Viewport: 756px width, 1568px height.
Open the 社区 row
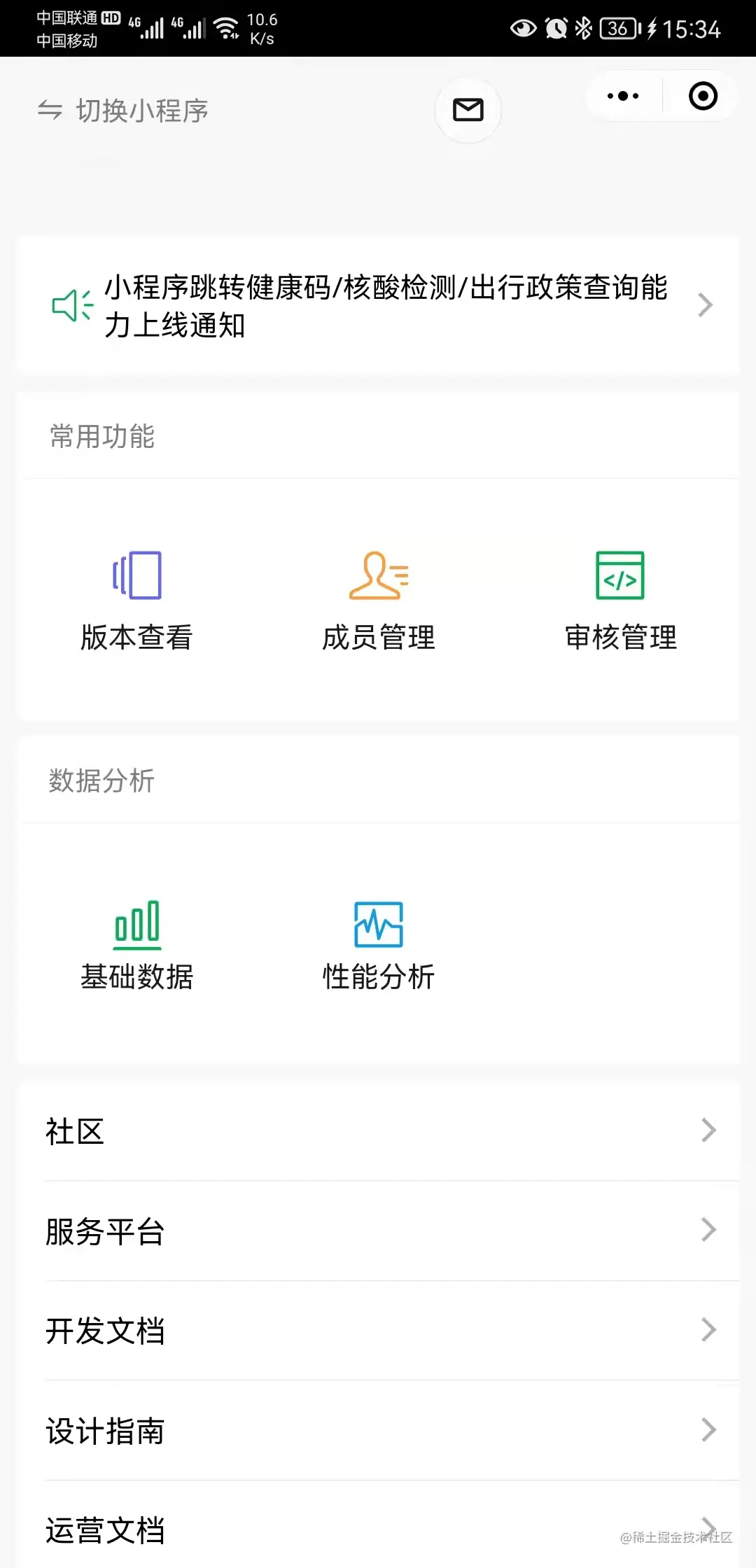tap(378, 1131)
